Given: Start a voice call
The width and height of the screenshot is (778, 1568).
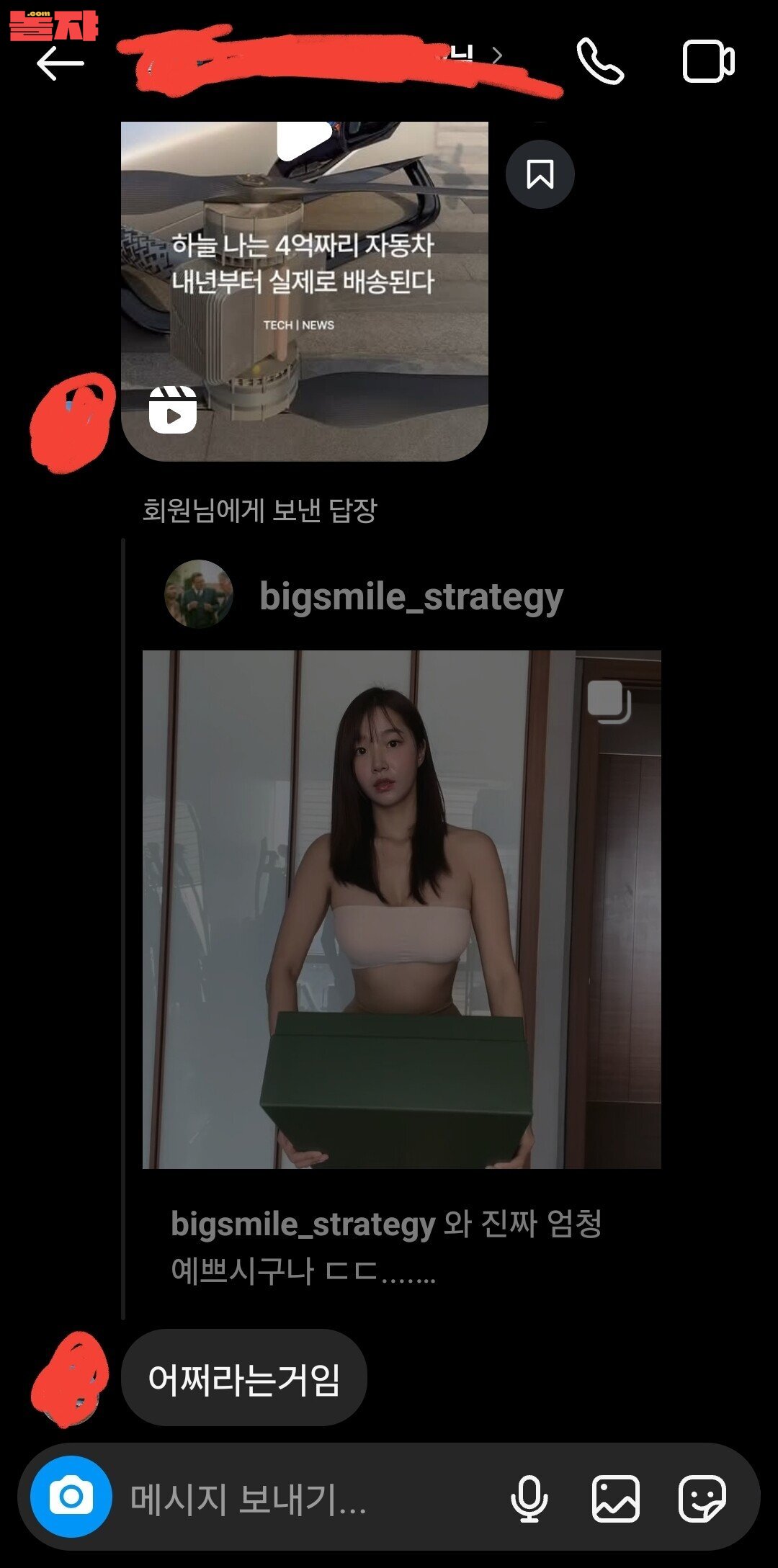Looking at the screenshot, I should point(600,62).
